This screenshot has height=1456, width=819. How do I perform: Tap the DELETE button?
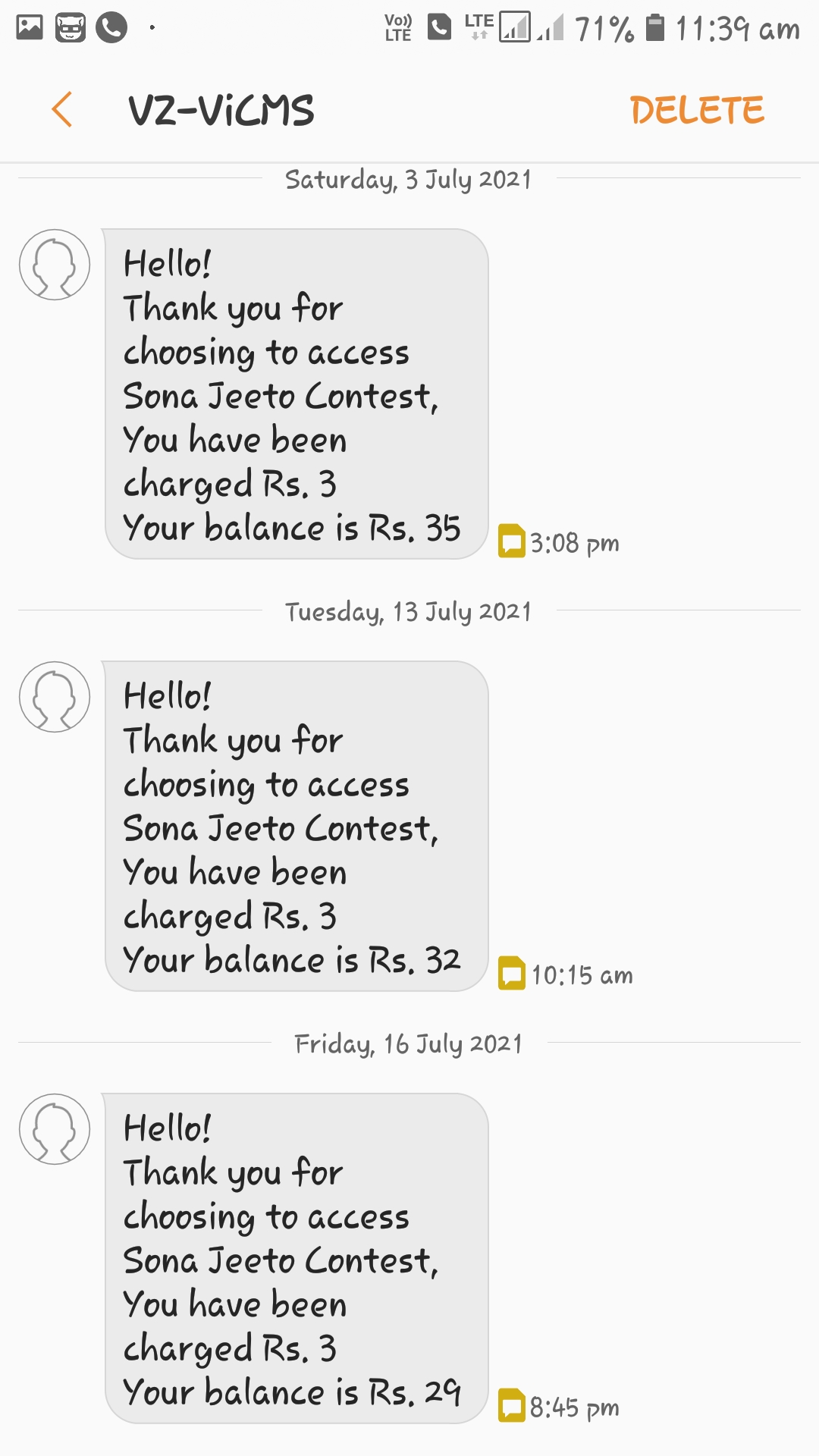696,110
